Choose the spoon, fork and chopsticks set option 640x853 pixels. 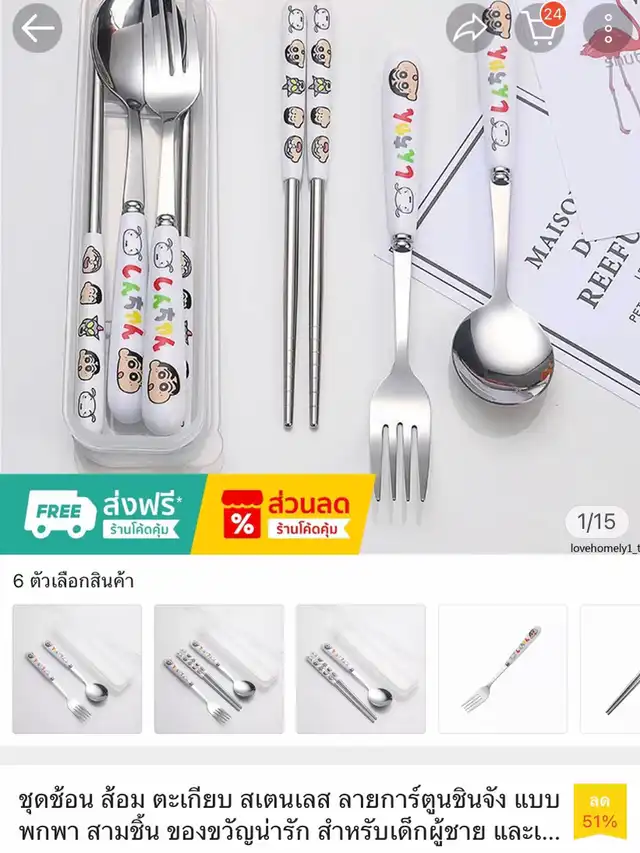(x=219, y=669)
